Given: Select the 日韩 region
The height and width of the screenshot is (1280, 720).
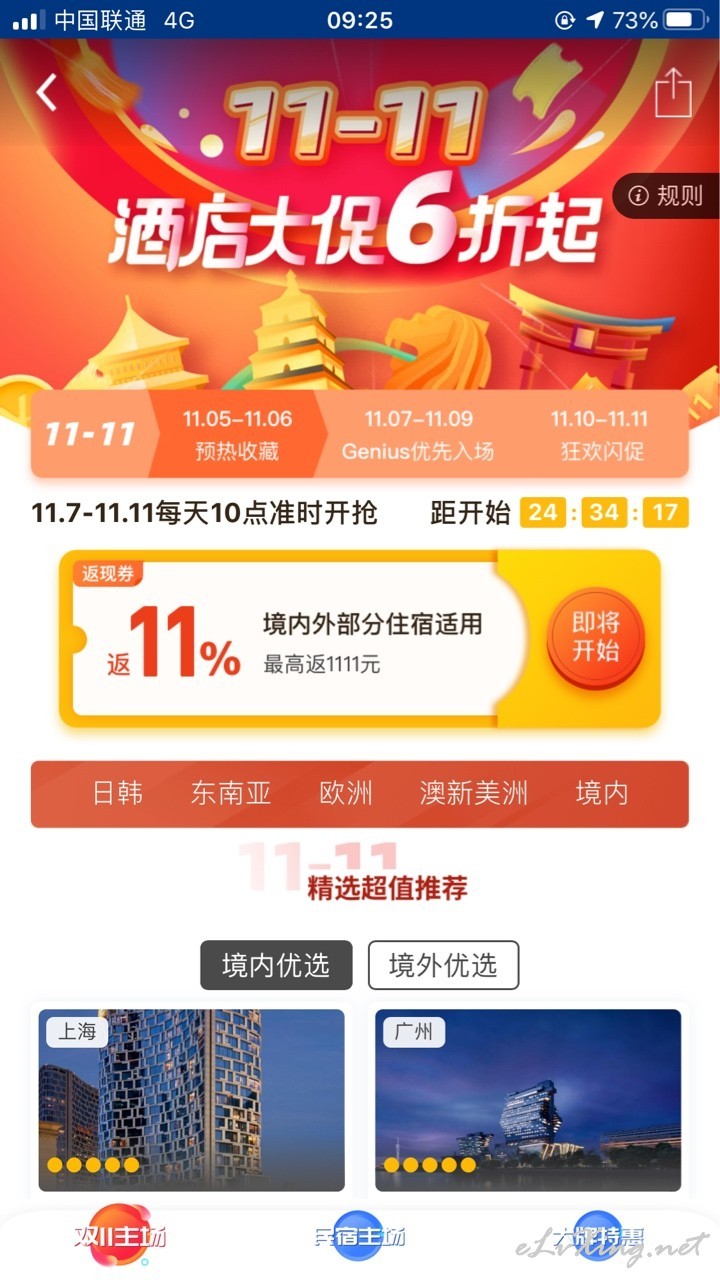Looking at the screenshot, I should [117, 794].
